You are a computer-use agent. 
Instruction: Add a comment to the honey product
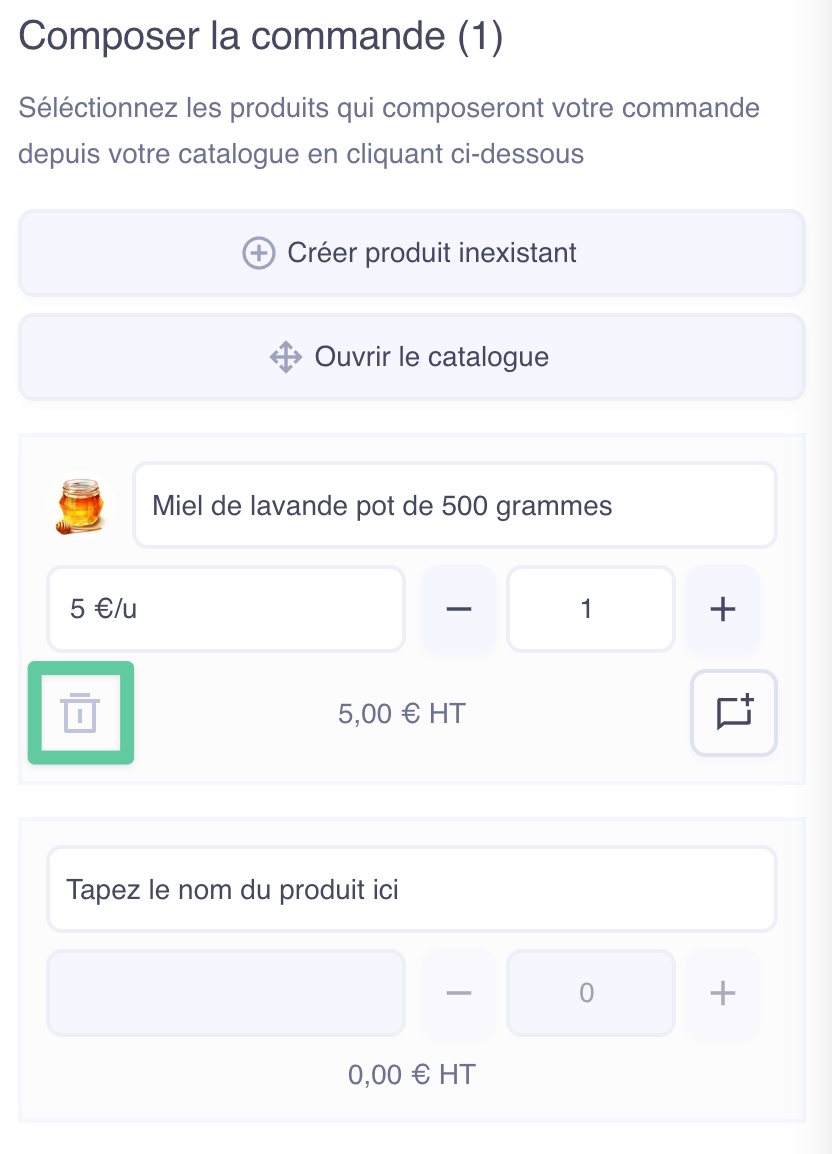coord(733,712)
